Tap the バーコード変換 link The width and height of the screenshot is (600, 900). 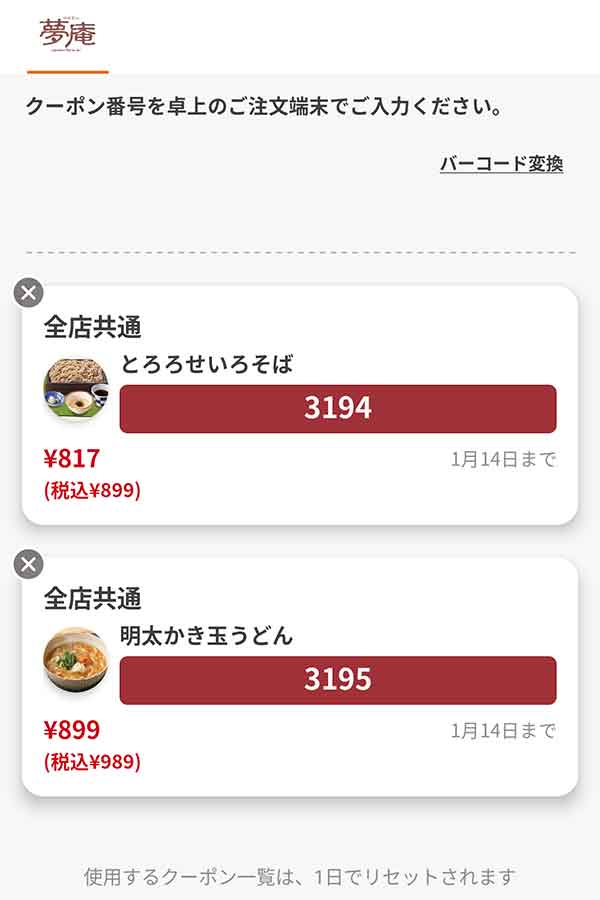[x=501, y=164]
